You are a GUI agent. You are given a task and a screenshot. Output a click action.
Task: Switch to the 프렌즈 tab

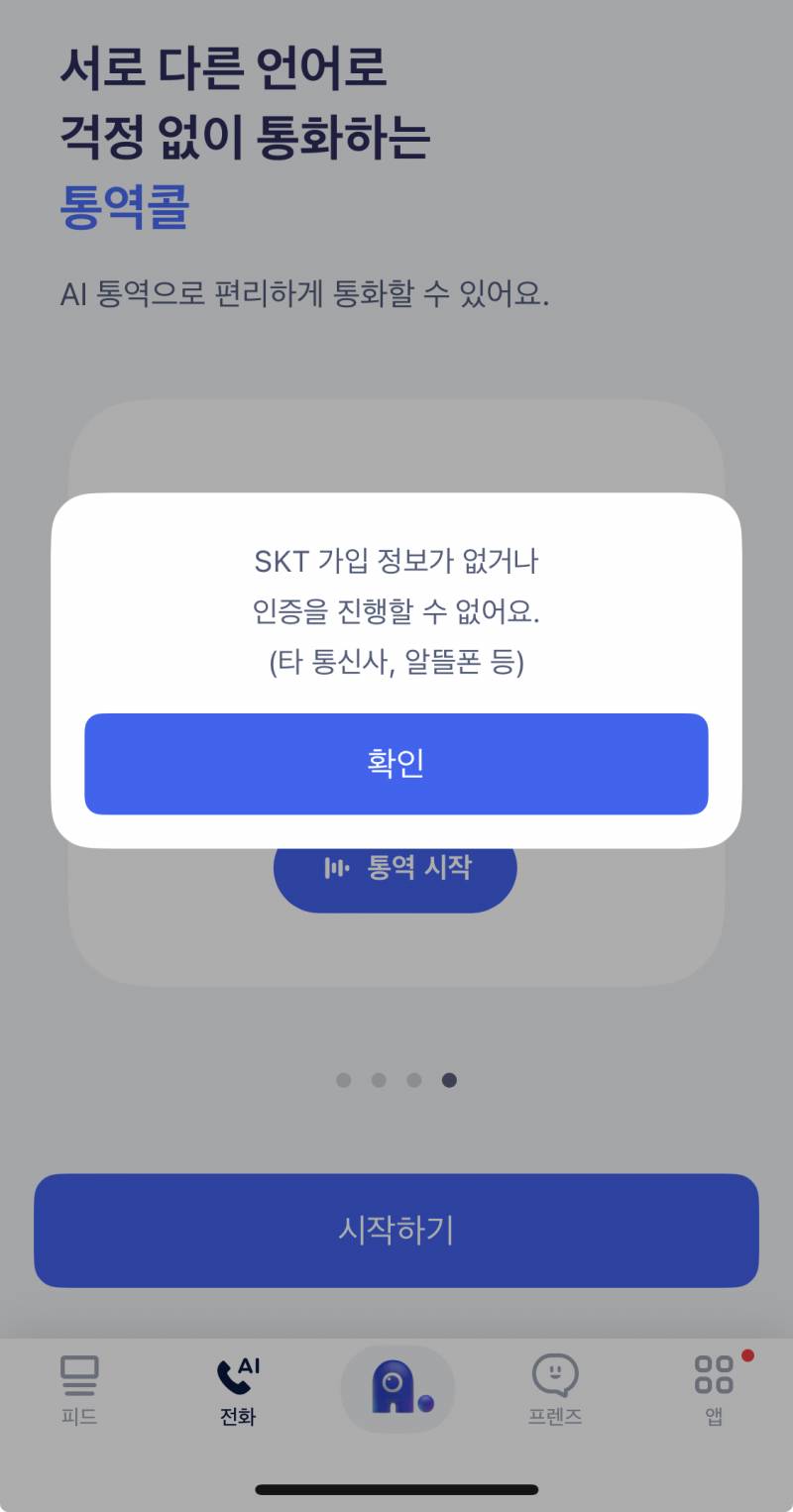point(554,1387)
